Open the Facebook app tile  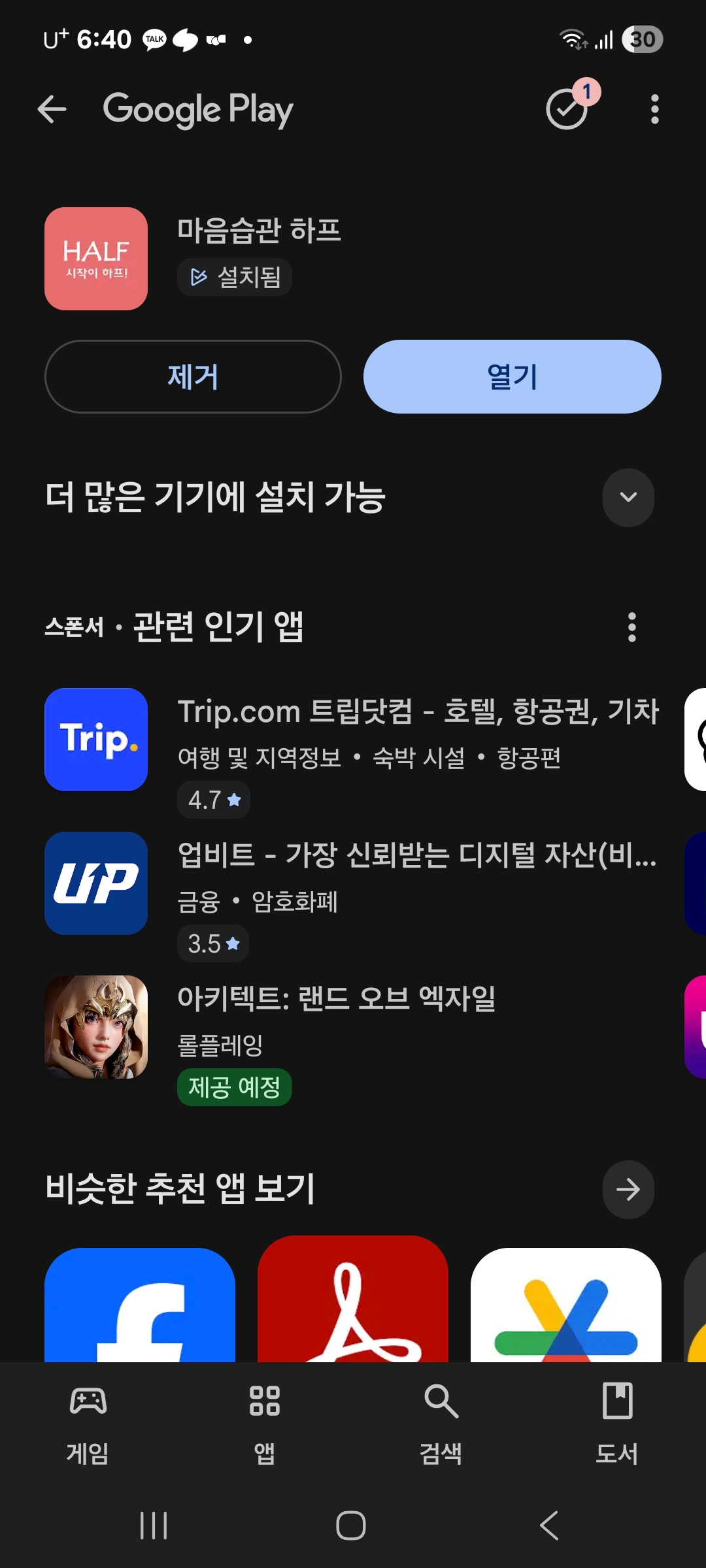(x=140, y=1305)
